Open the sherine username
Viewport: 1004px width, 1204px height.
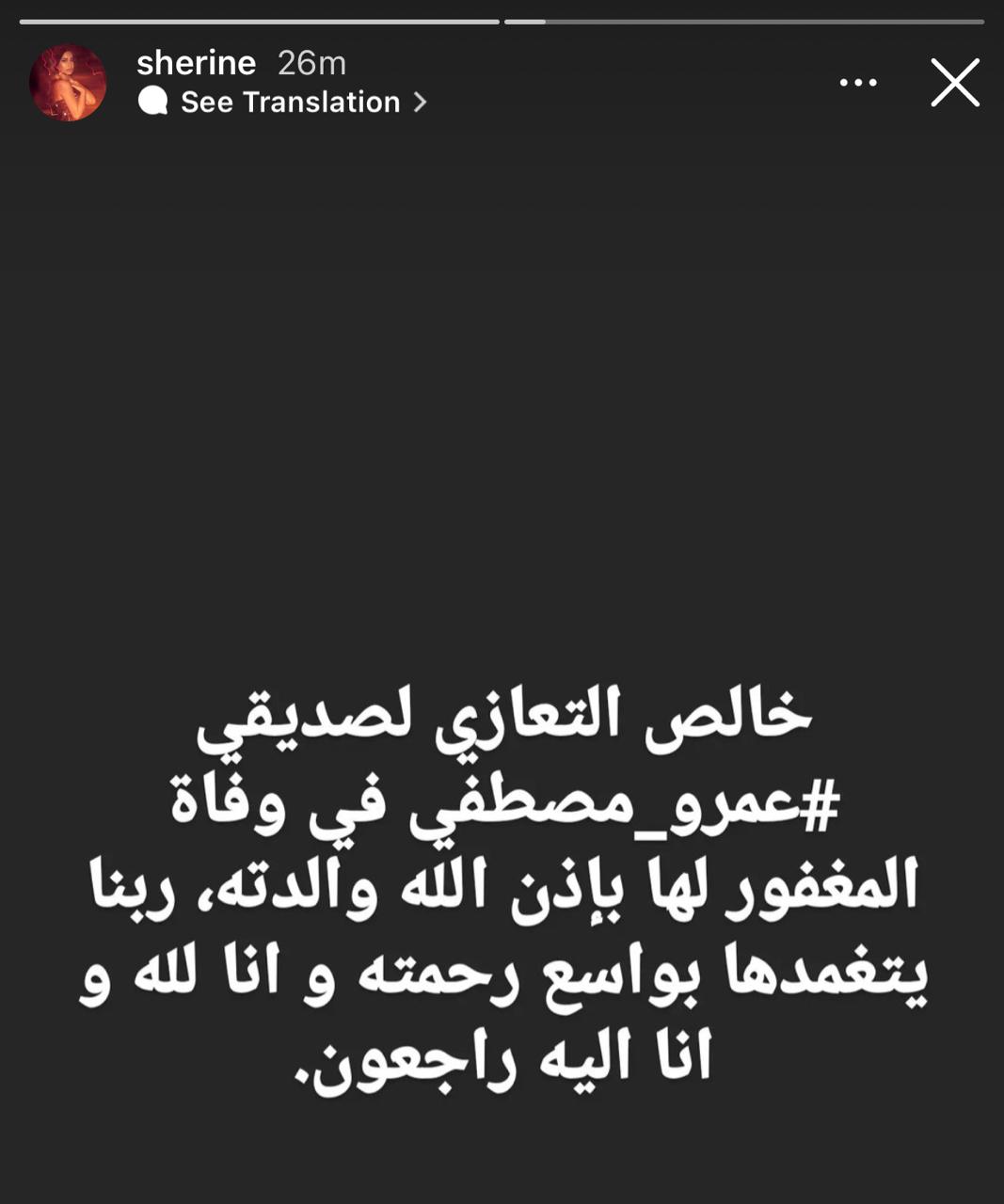tap(196, 63)
